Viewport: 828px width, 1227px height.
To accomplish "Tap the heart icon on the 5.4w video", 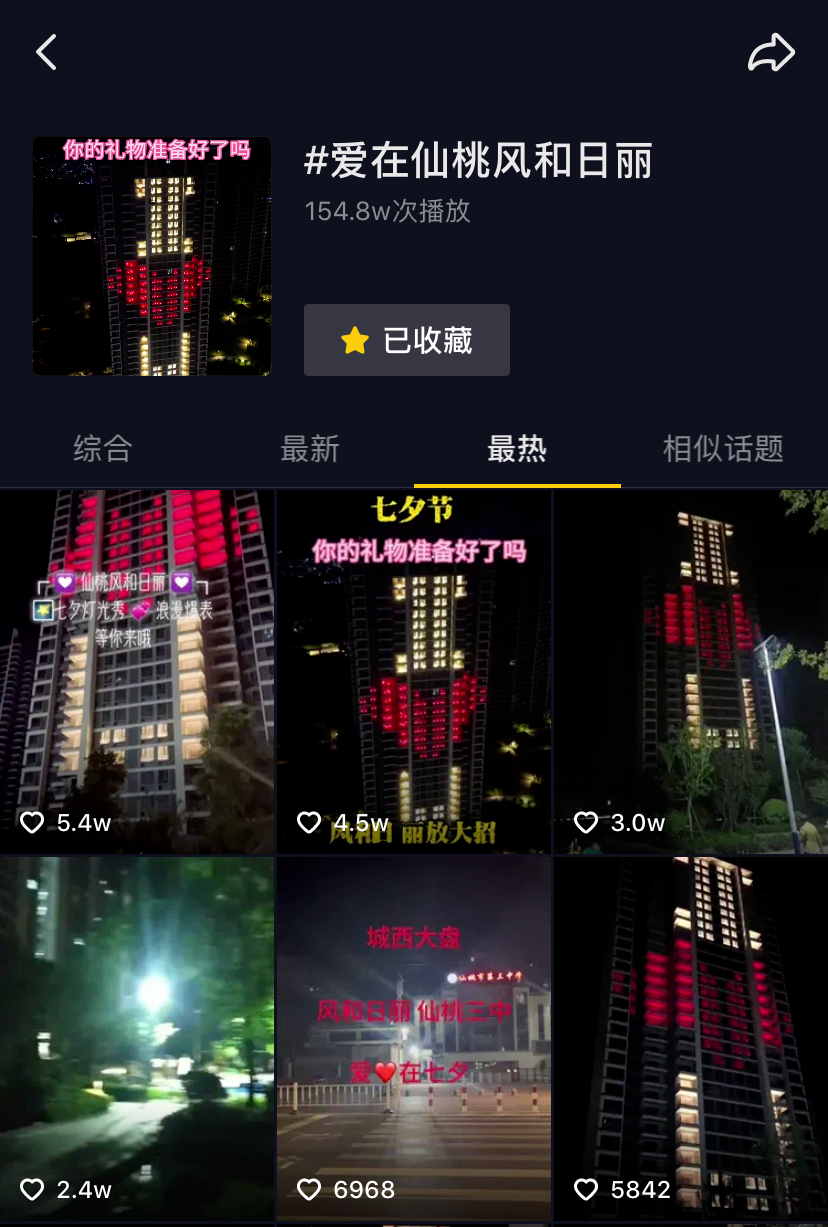I will [32, 822].
